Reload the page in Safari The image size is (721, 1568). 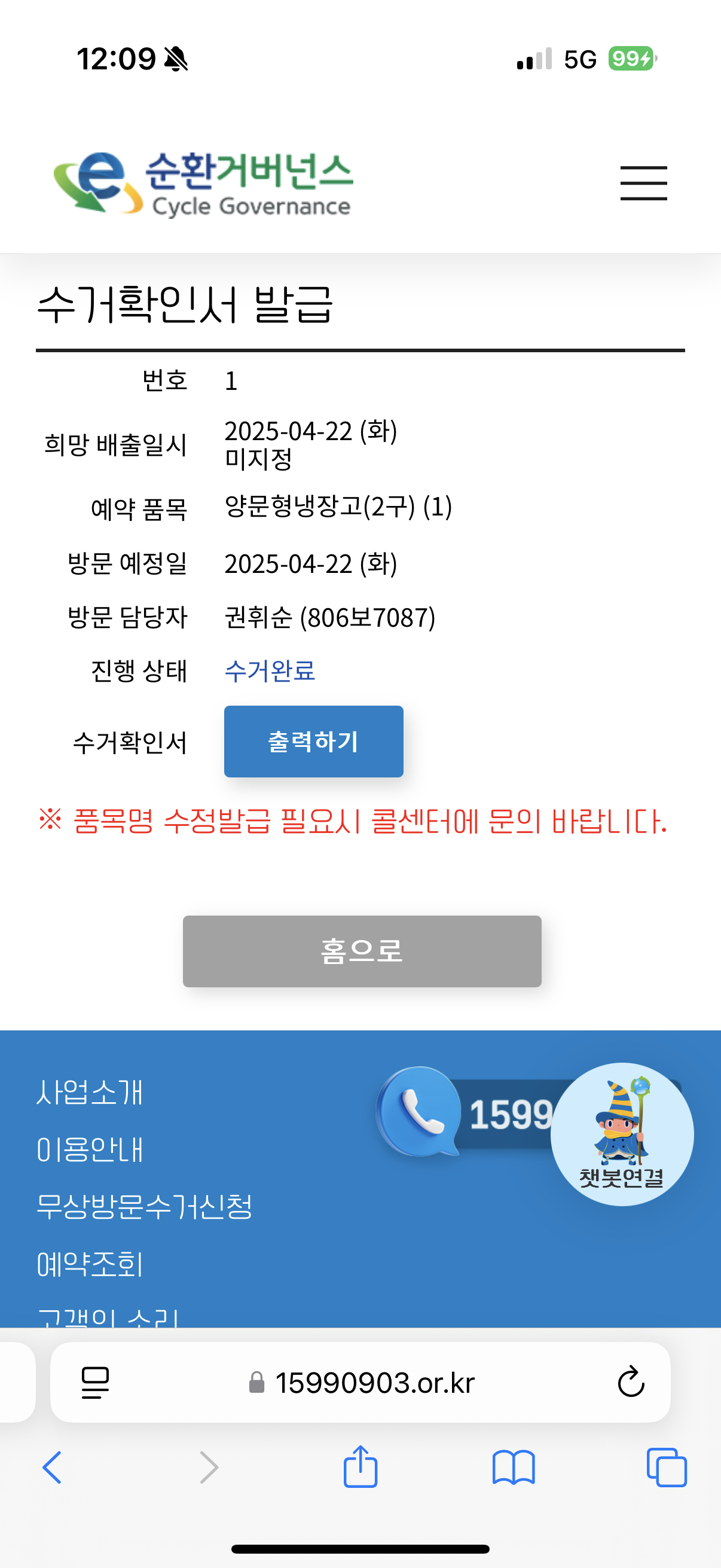[631, 1382]
